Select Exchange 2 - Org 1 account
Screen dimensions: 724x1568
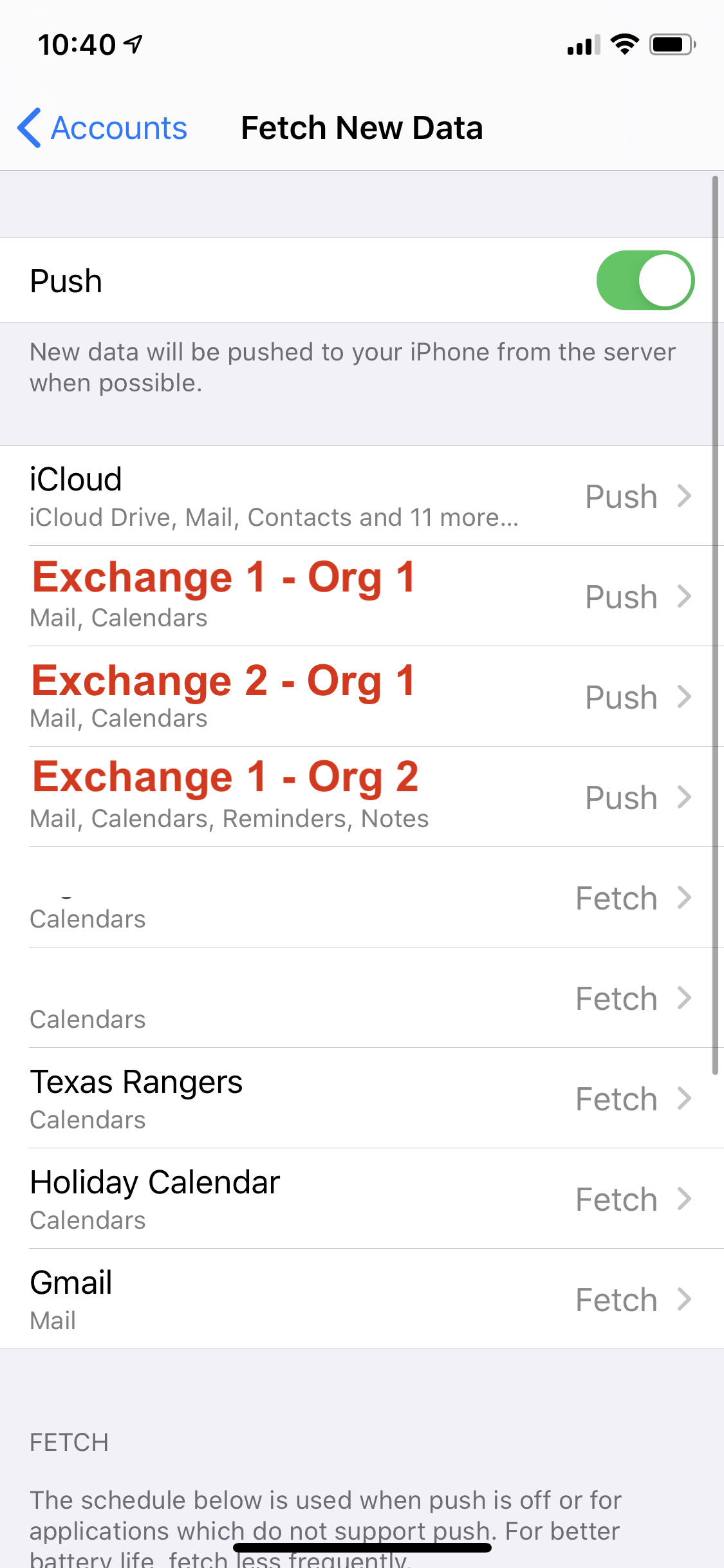tap(360, 696)
